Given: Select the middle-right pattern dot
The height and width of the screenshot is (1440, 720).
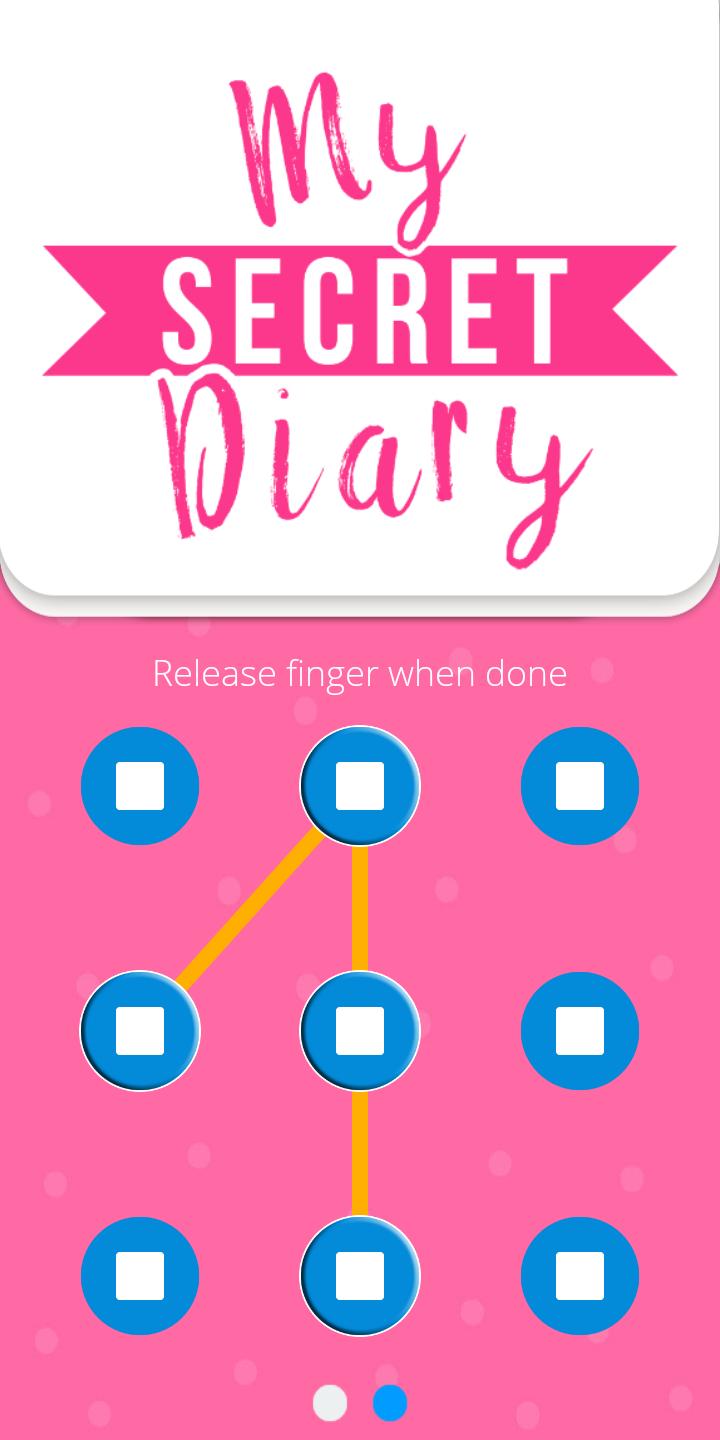Looking at the screenshot, I should [x=580, y=1031].
